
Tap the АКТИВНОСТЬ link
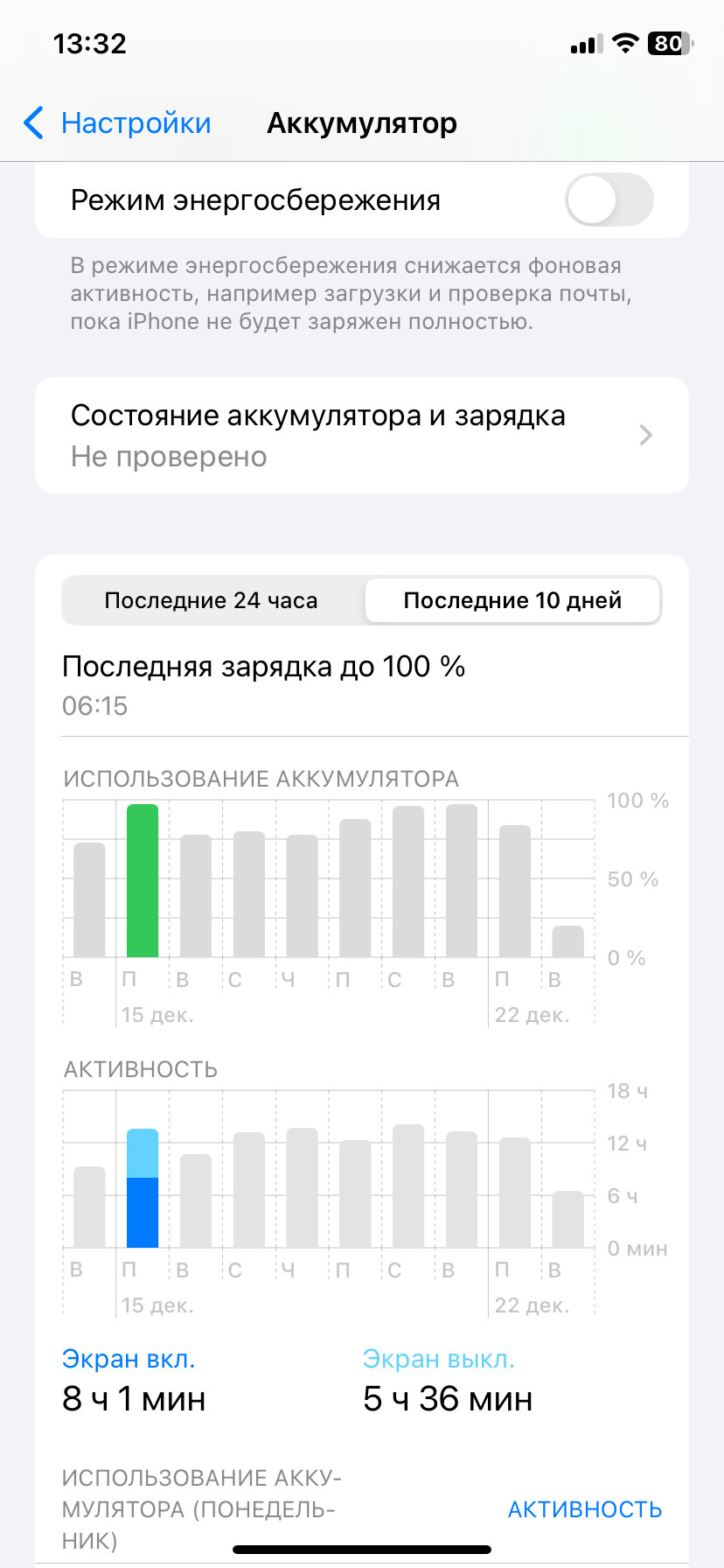[x=585, y=1509]
